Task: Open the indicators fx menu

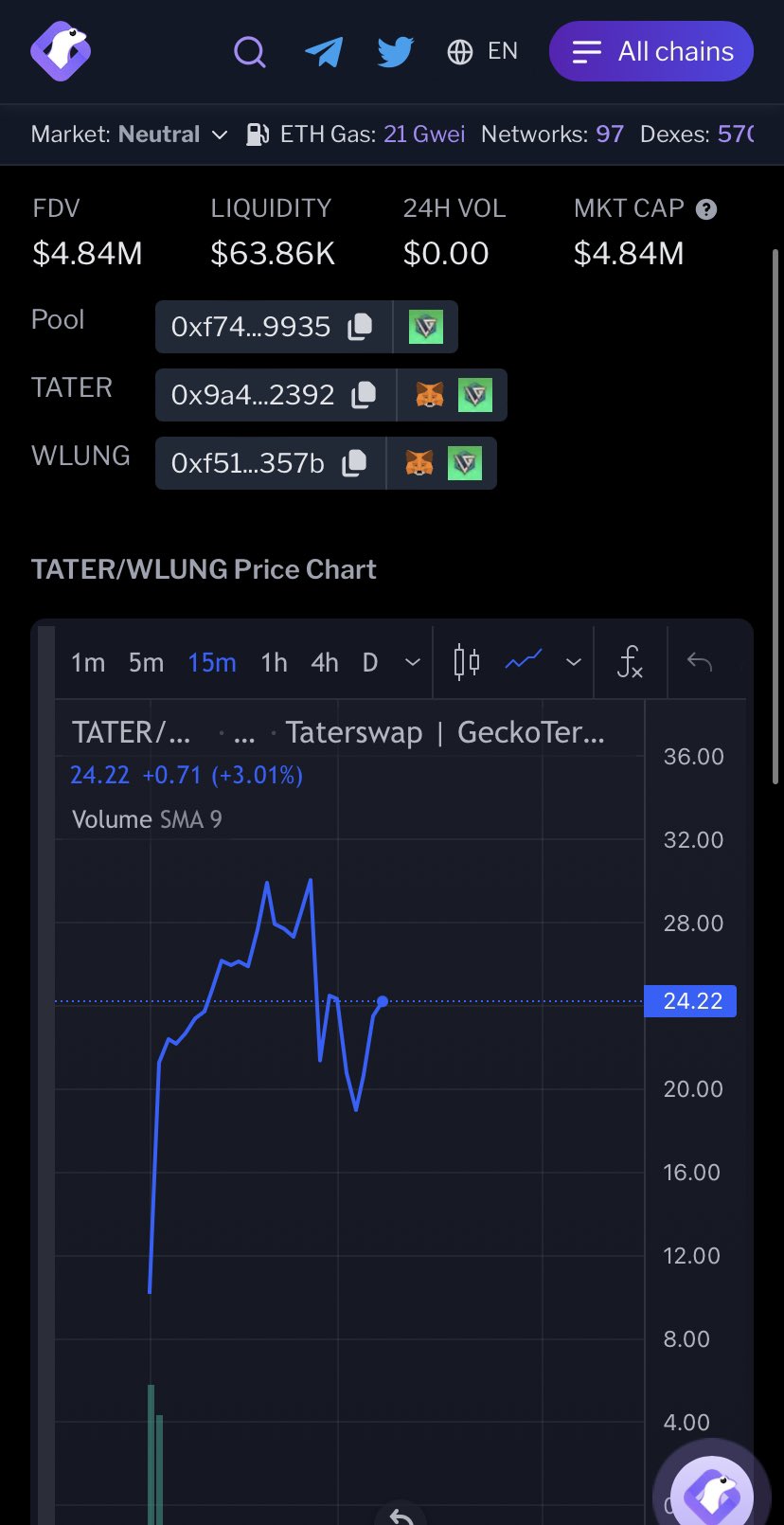Action: tap(630, 662)
